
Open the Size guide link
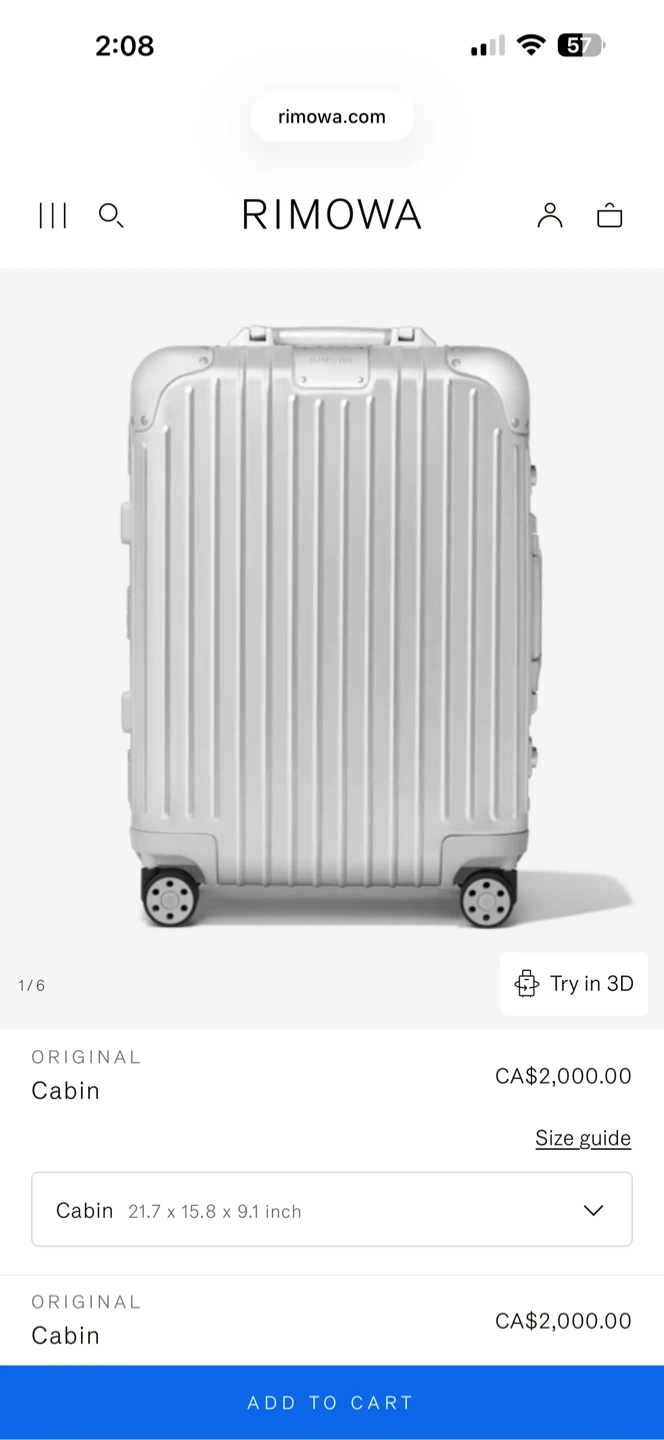pyautogui.click(x=583, y=1138)
